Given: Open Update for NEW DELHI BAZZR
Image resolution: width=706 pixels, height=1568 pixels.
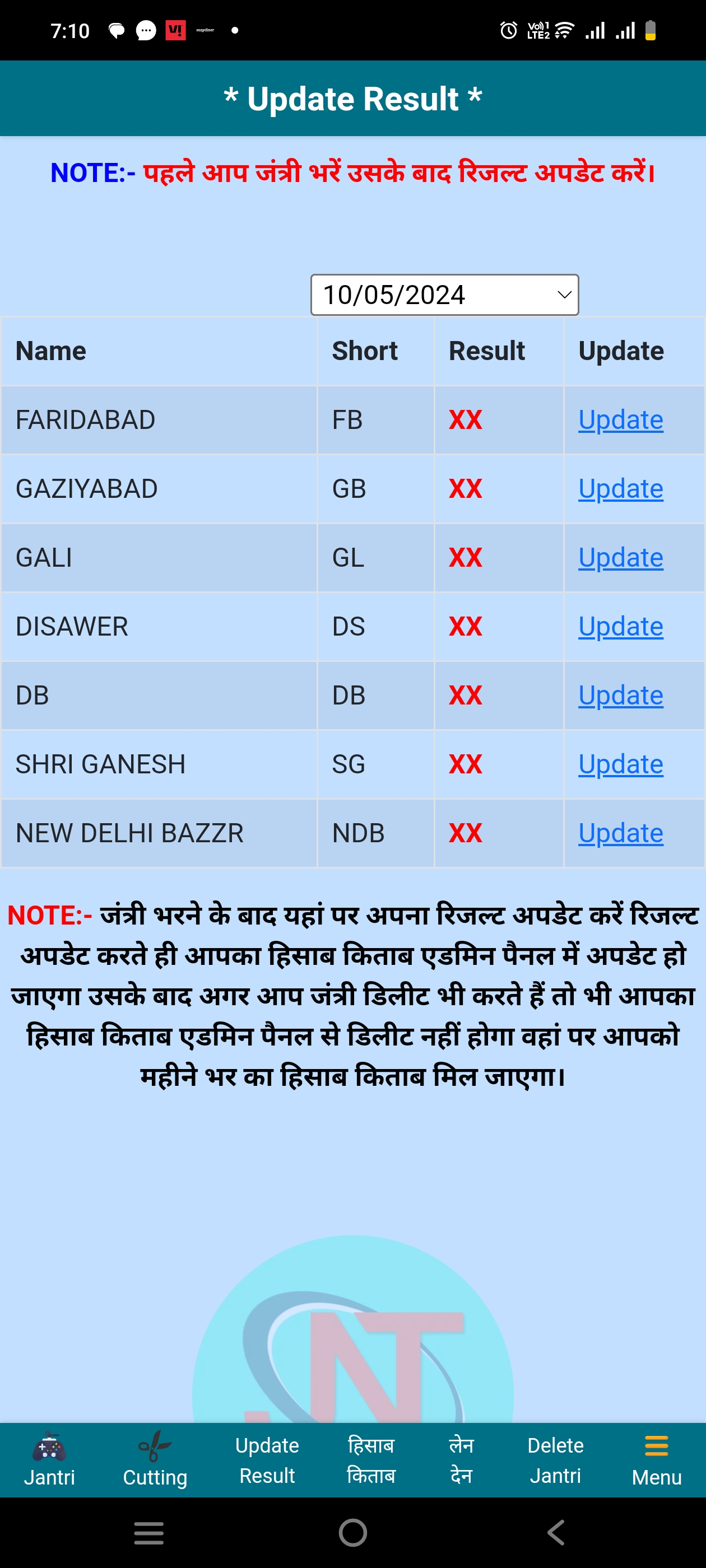Looking at the screenshot, I should click(620, 833).
